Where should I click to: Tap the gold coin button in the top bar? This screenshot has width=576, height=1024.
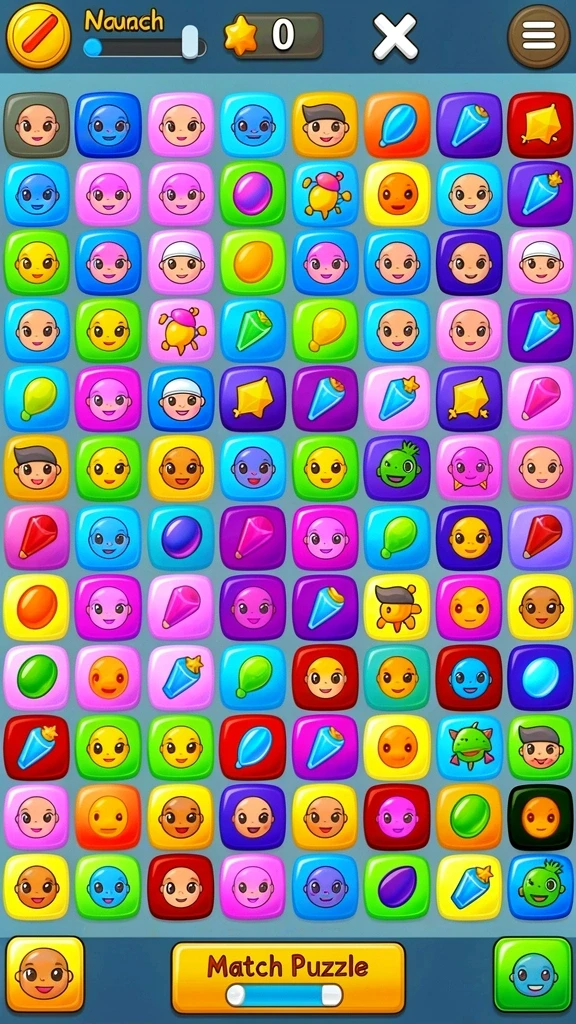click(39, 35)
